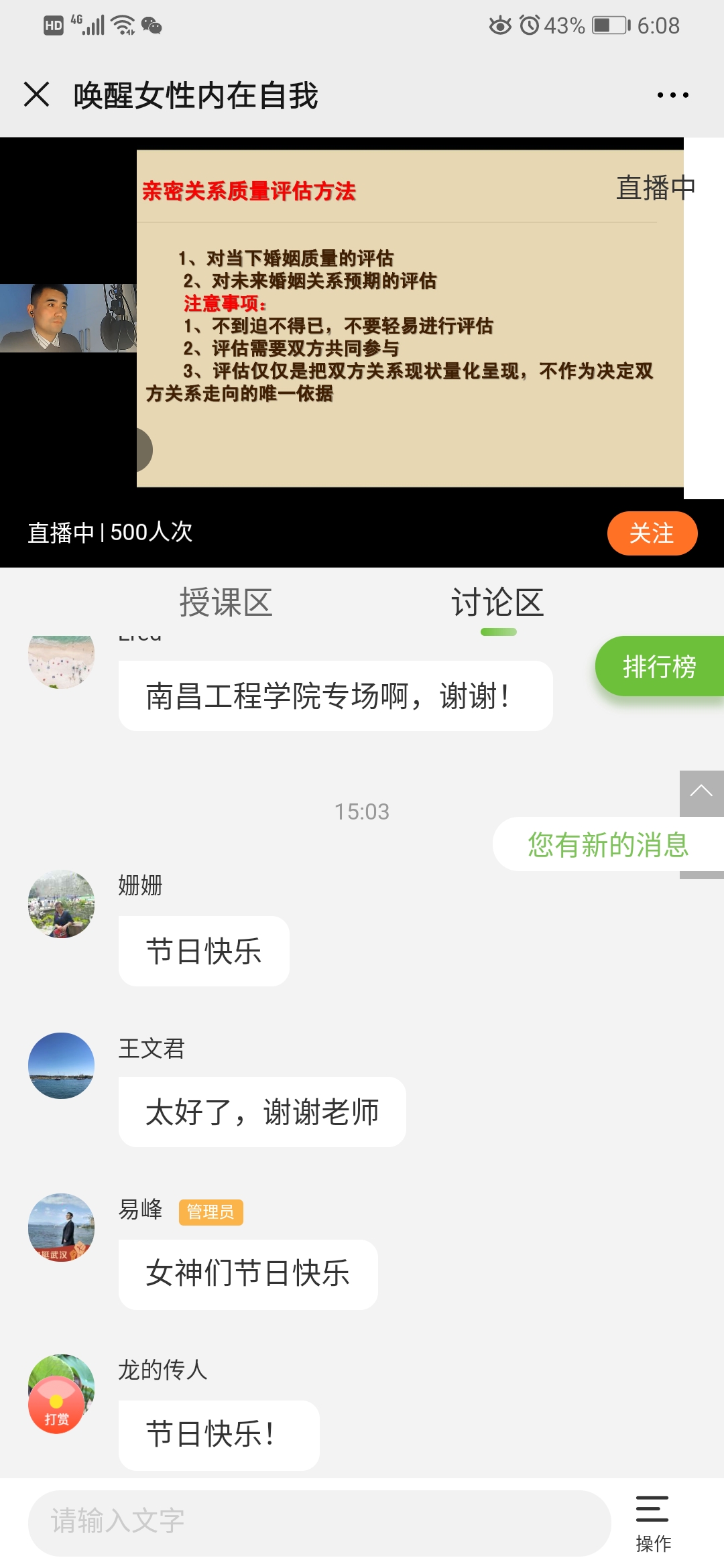Screen dimensions: 724x1568
Task: Open the 排行榜 ranking button
Action: tap(660, 666)
